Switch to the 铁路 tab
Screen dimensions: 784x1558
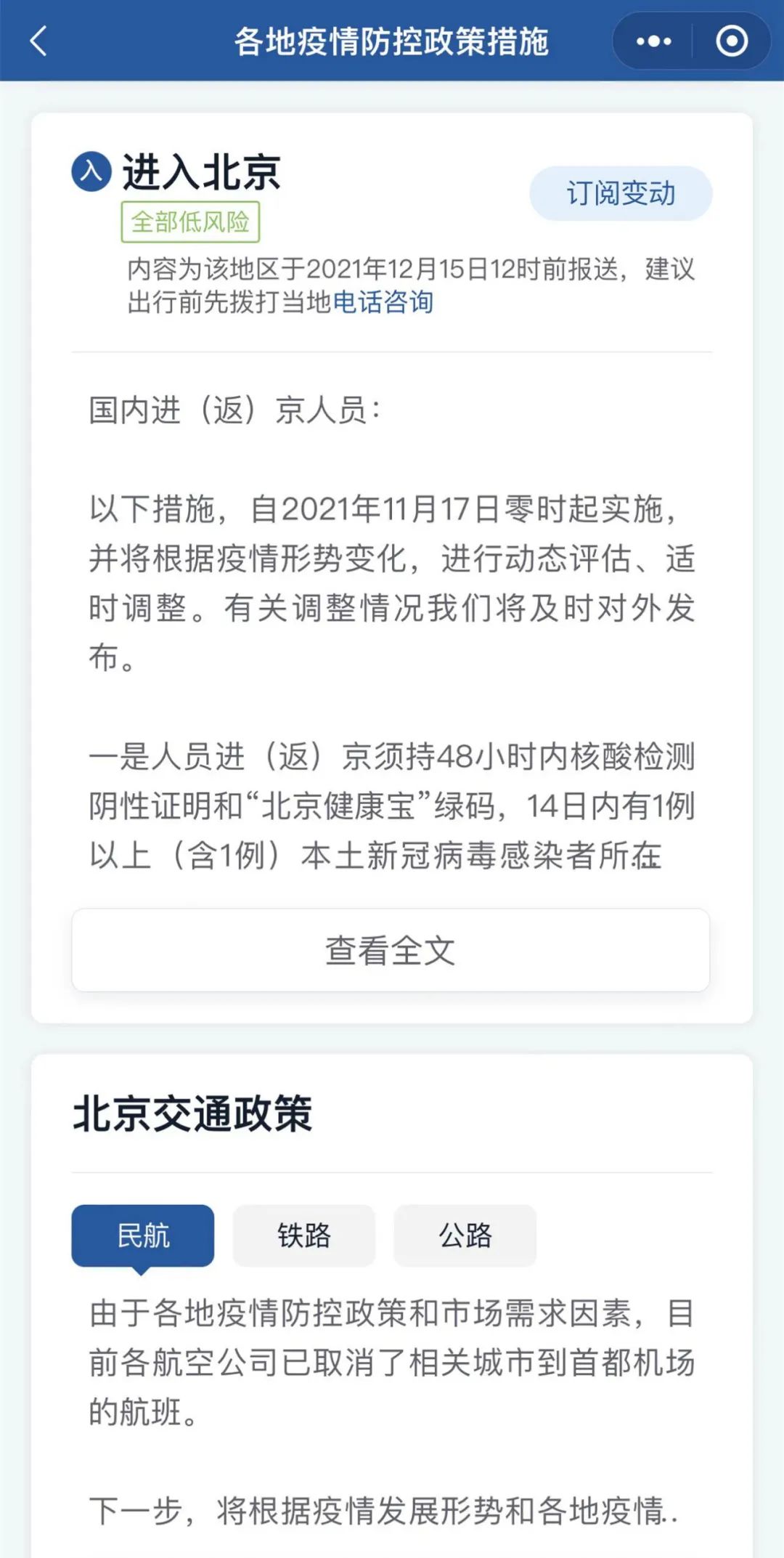pyautogui.click(x=303, y=1236)
